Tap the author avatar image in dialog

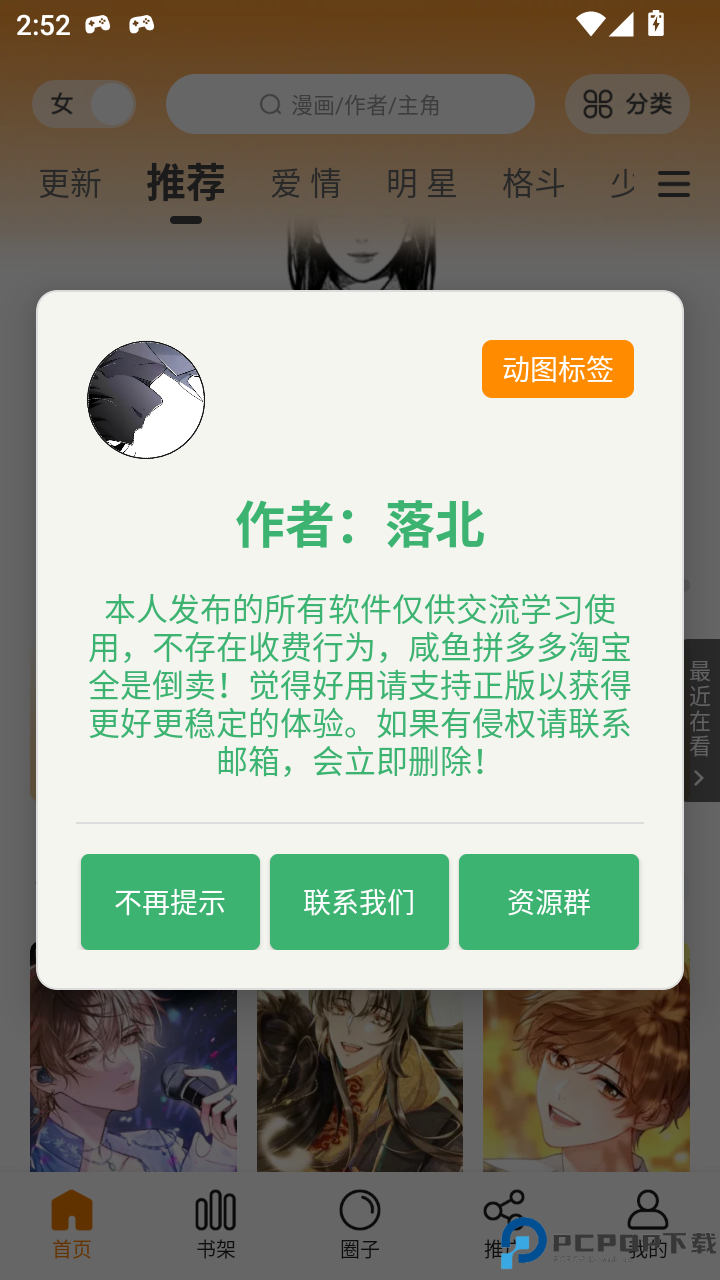tap(146, 400)
